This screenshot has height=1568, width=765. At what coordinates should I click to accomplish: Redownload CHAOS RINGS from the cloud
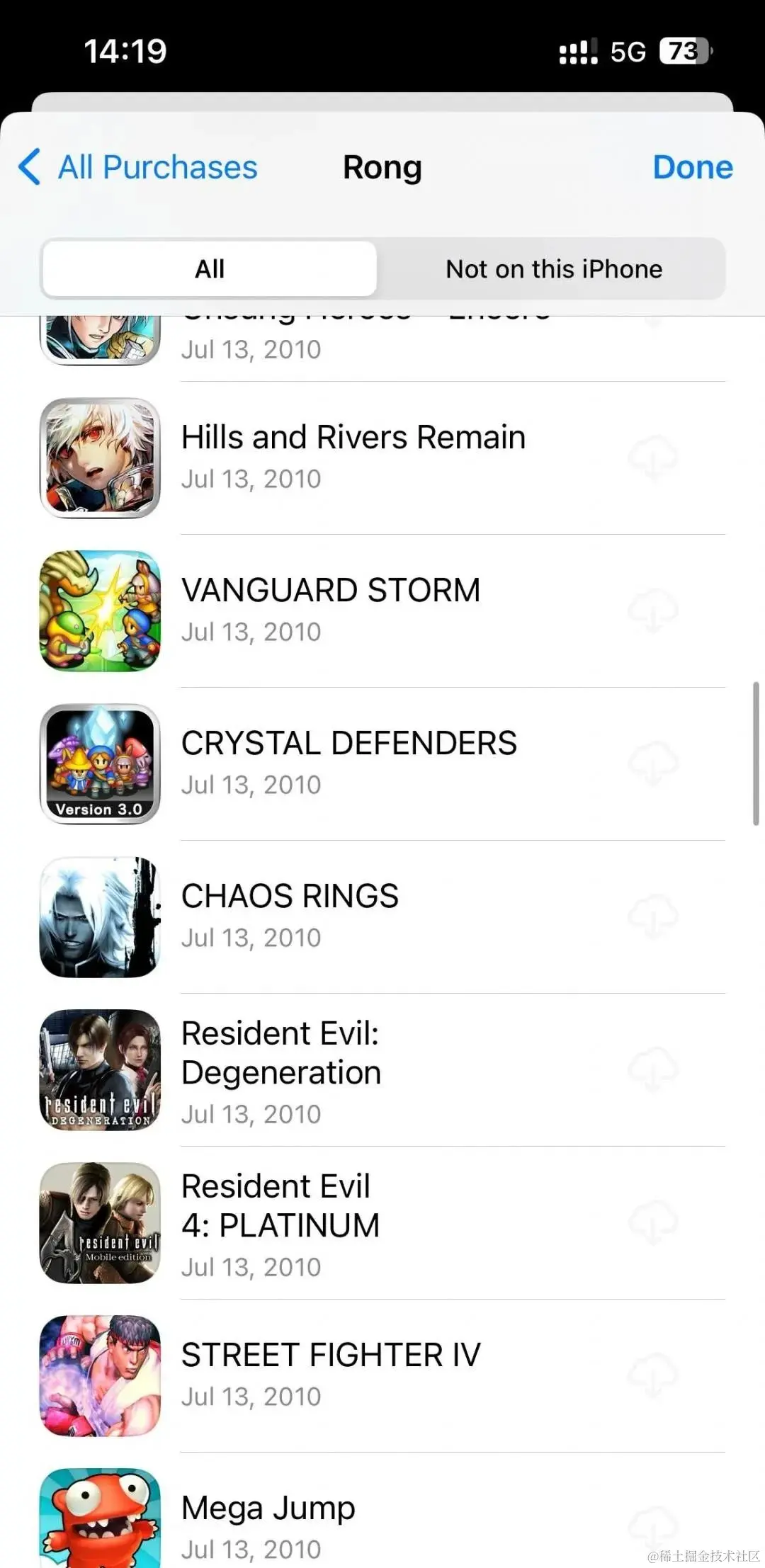pyautogui.click(x=653, y=916)
